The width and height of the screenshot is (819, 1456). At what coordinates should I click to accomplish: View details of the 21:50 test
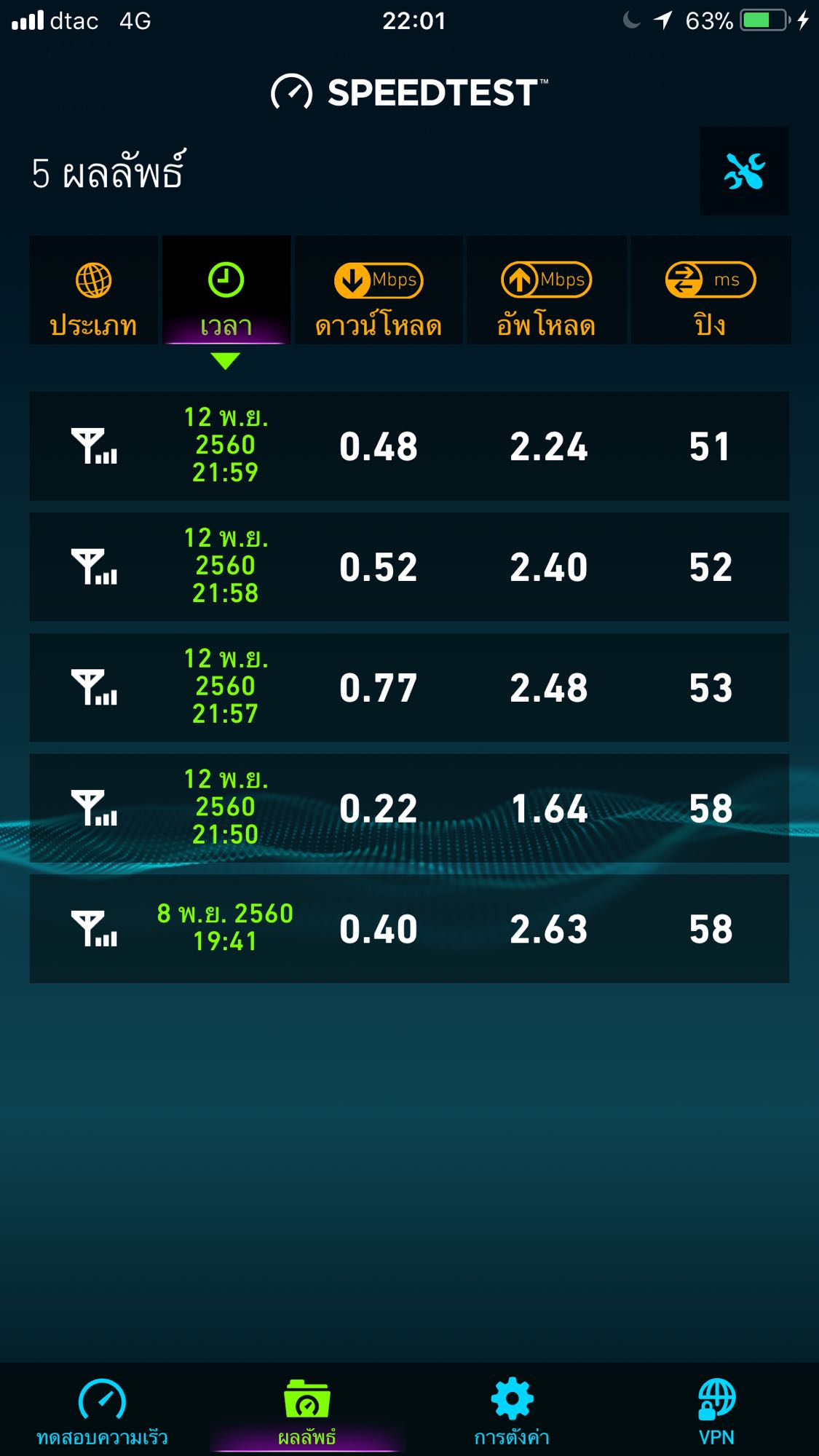click(409, 809)
